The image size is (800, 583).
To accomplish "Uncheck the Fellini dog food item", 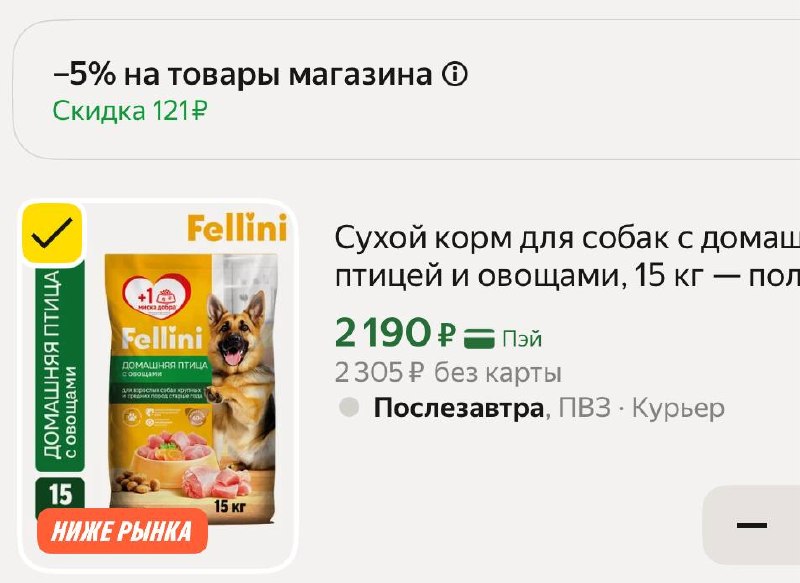I will pos(52,234).
